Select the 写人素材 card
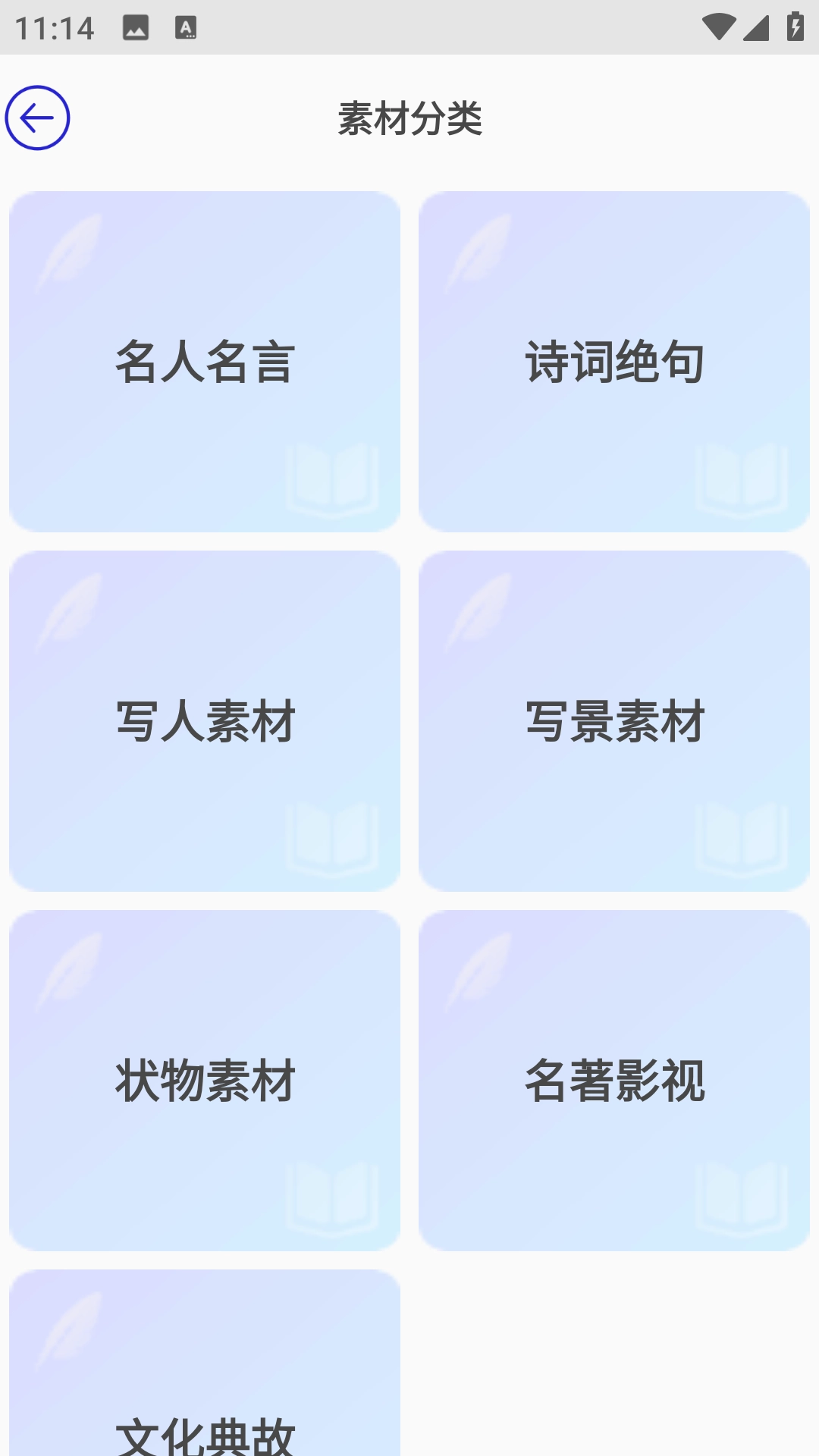The image size is (819, 1456). [x=205, y=721]
